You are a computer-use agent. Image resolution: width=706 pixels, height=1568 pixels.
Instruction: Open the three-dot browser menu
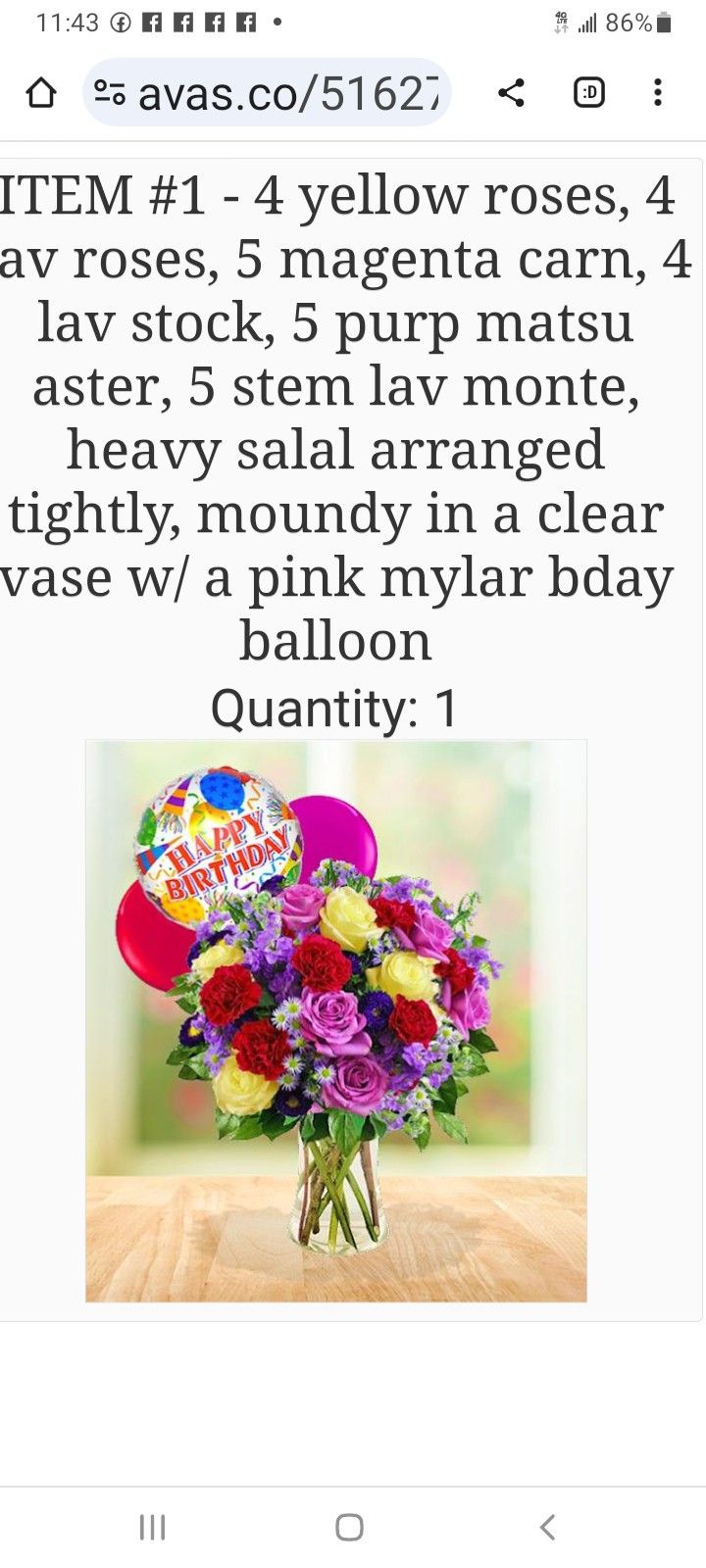(x=658, y=93)
